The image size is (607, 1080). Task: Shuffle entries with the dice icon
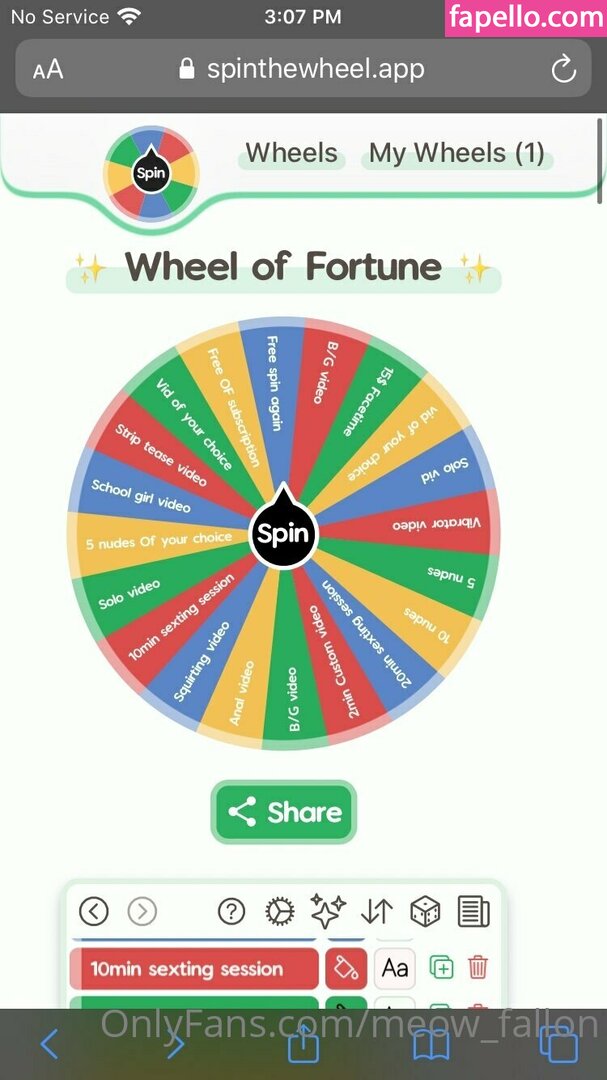(x=425, y=911)
